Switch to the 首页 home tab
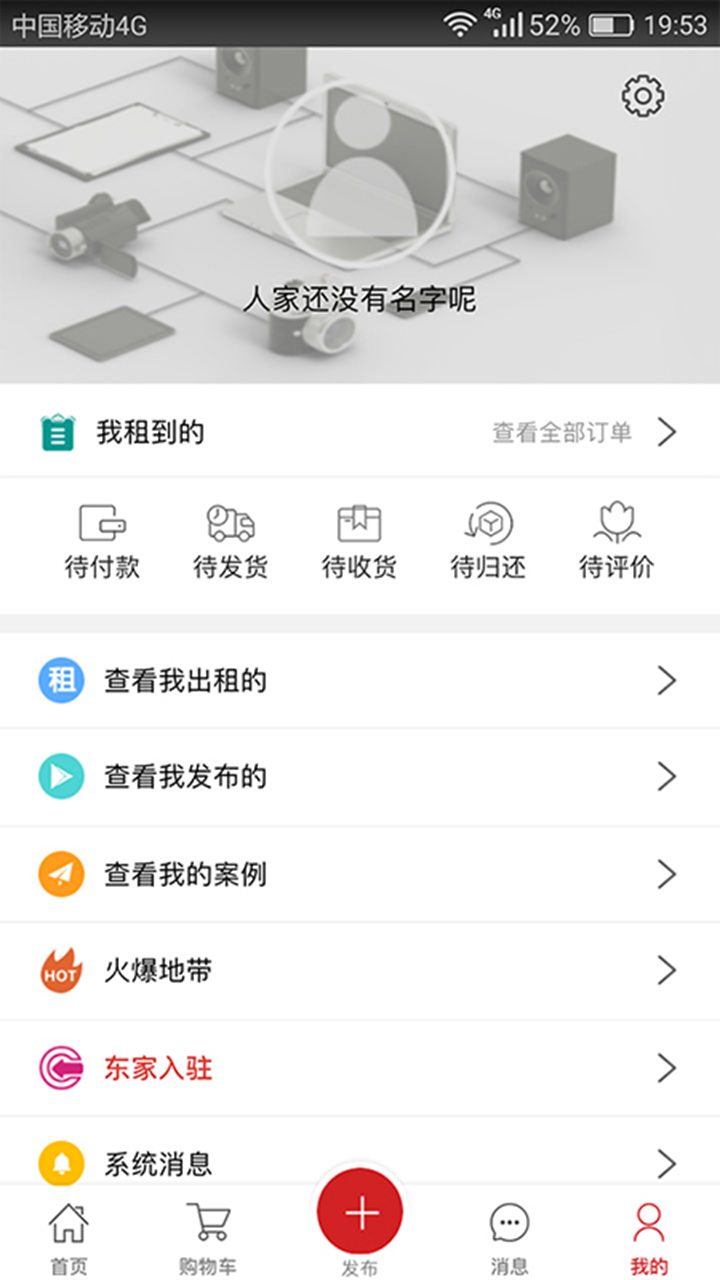720x1280 pixels. tap(69, 1238)
